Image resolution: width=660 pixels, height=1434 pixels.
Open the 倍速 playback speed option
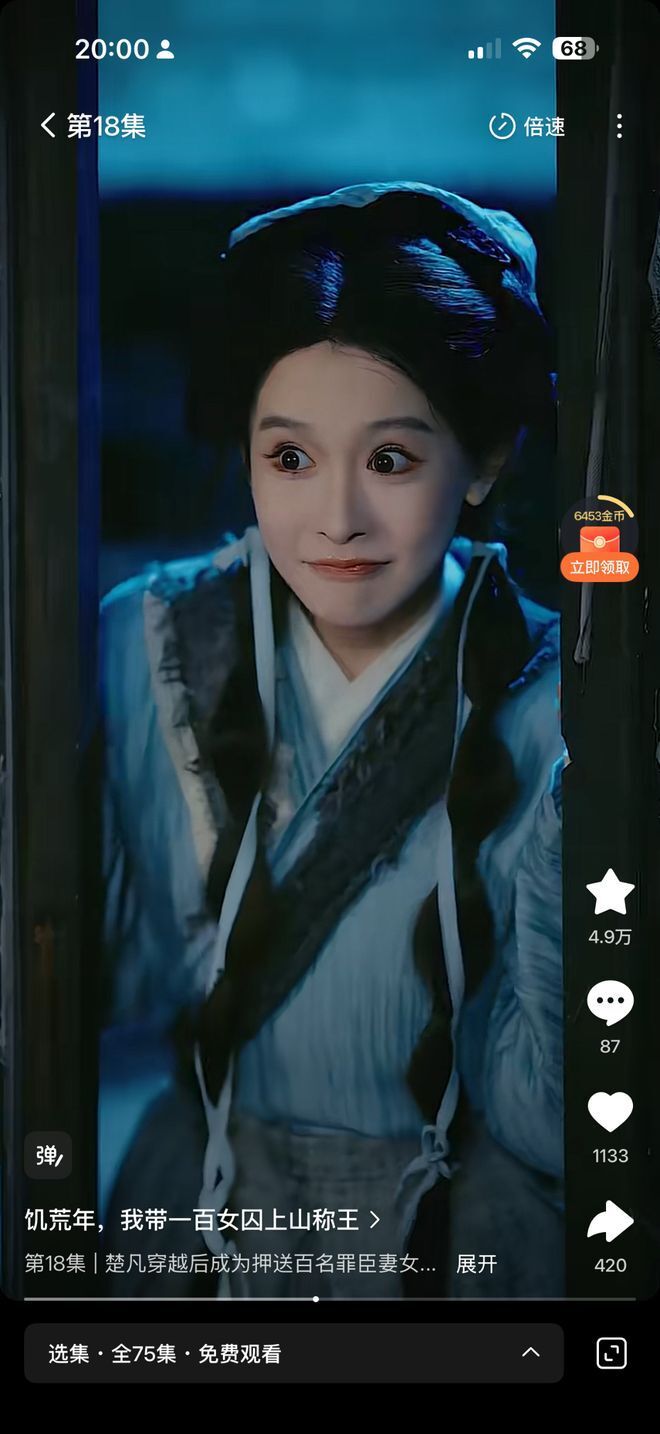pos(527,126)
